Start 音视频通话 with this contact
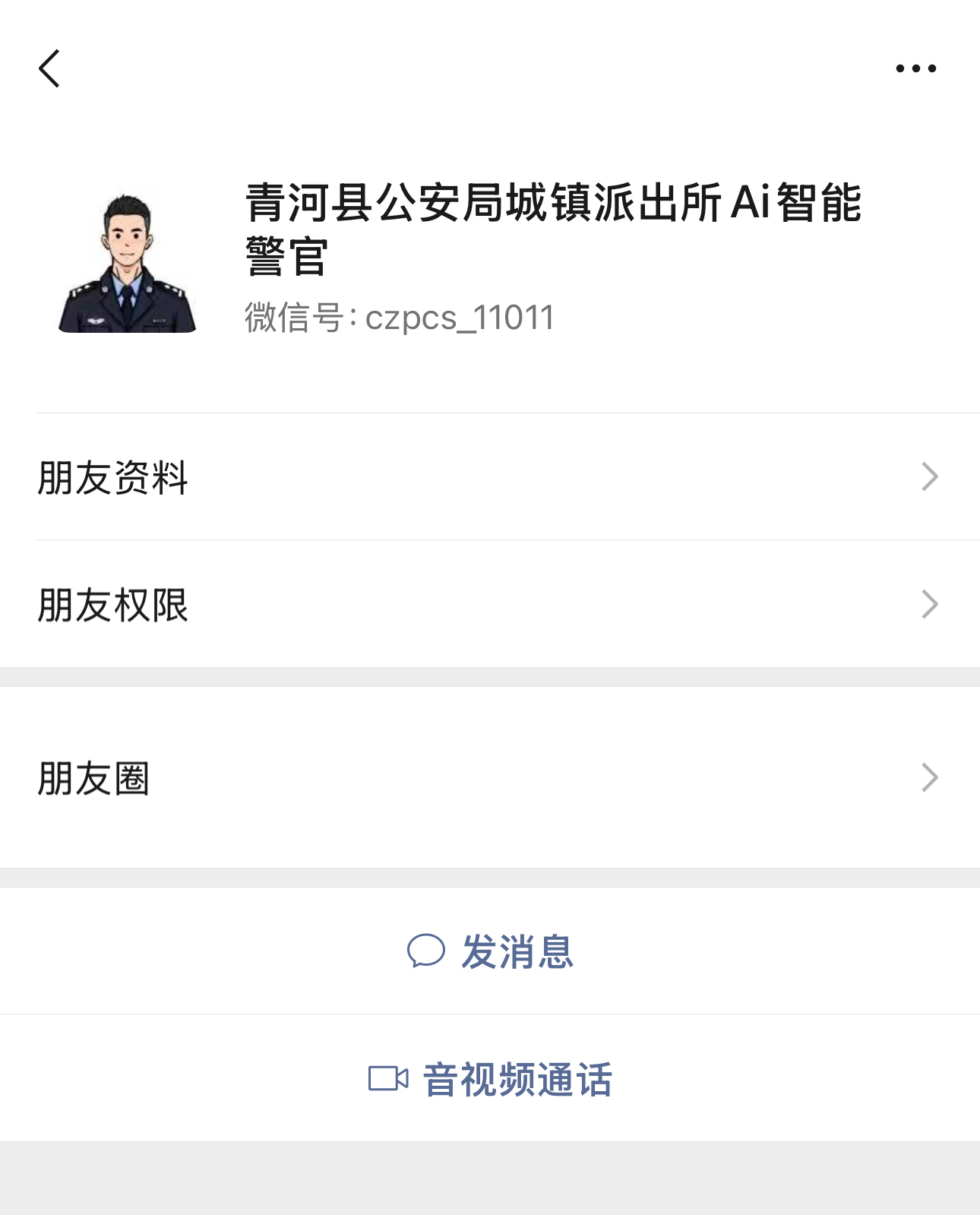The height and width of the screenshot is (1215, 980). 491,1078
